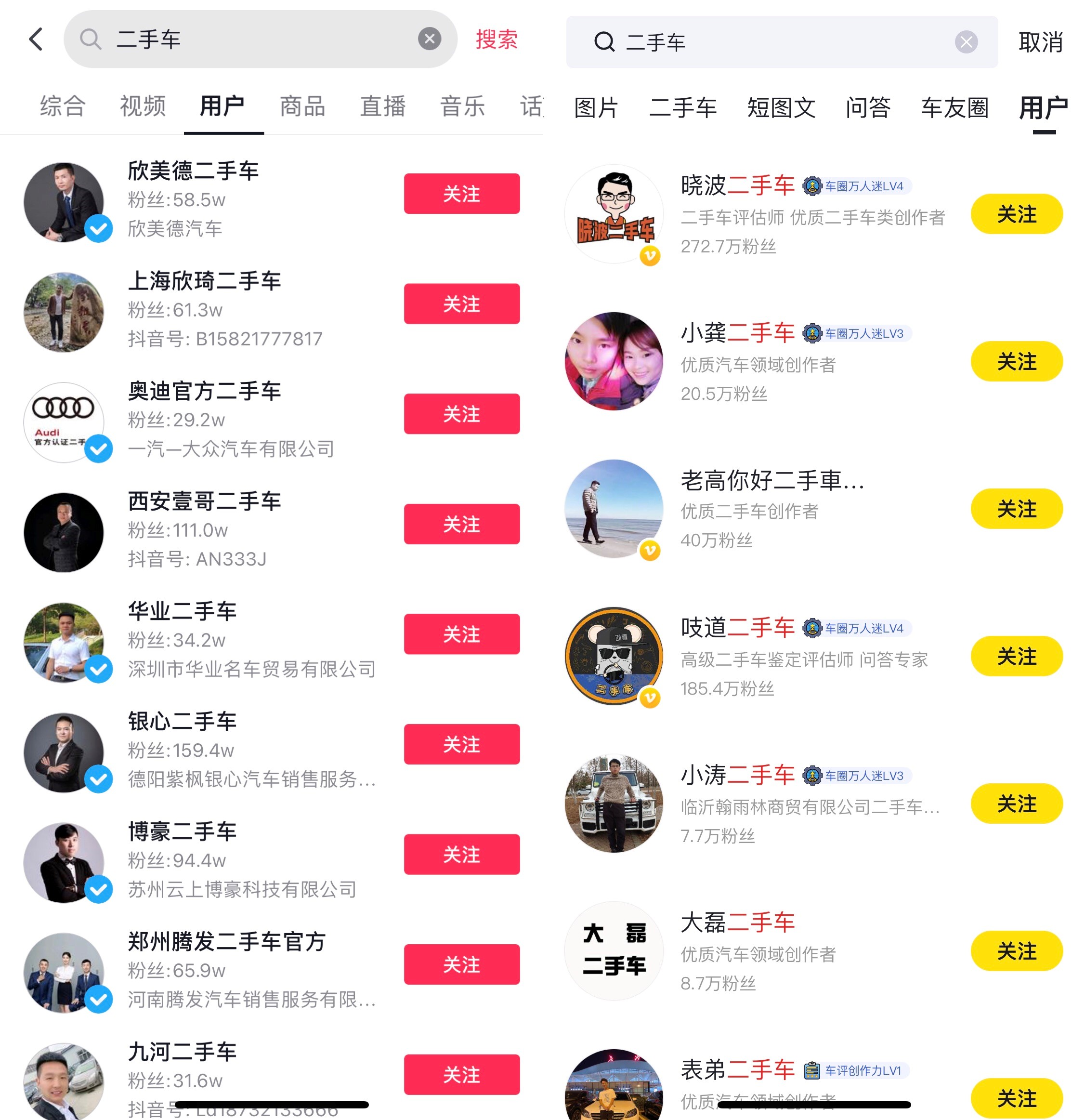Open 博豪二手车 user result
The image size is (1085, 1120).
coord(272,862)
